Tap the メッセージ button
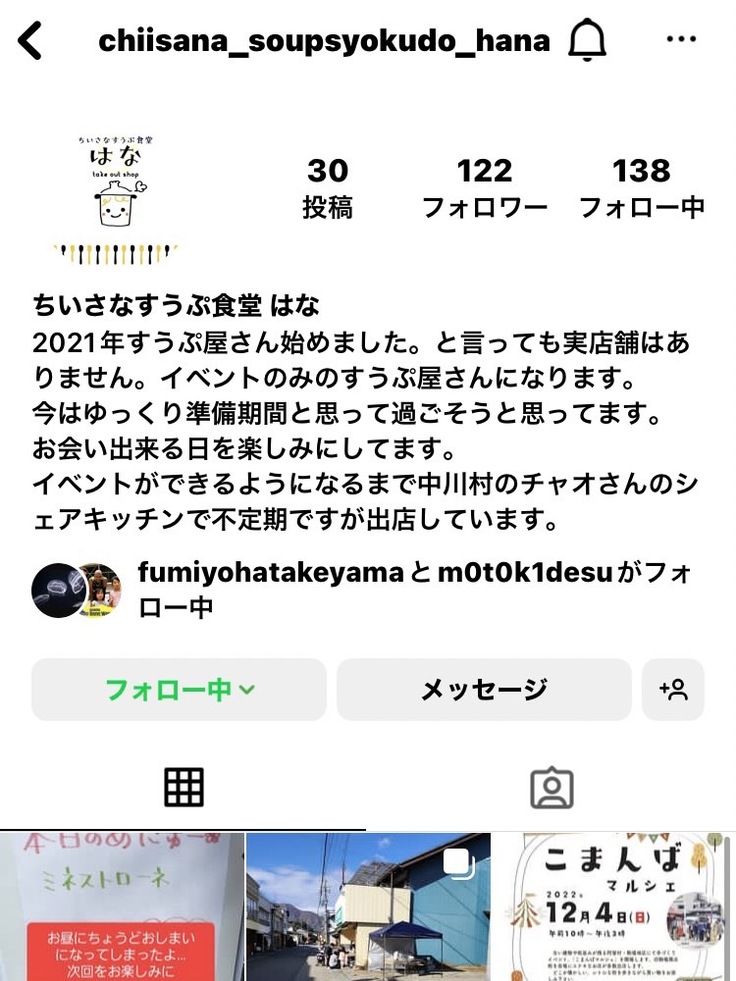 (484, 690)
